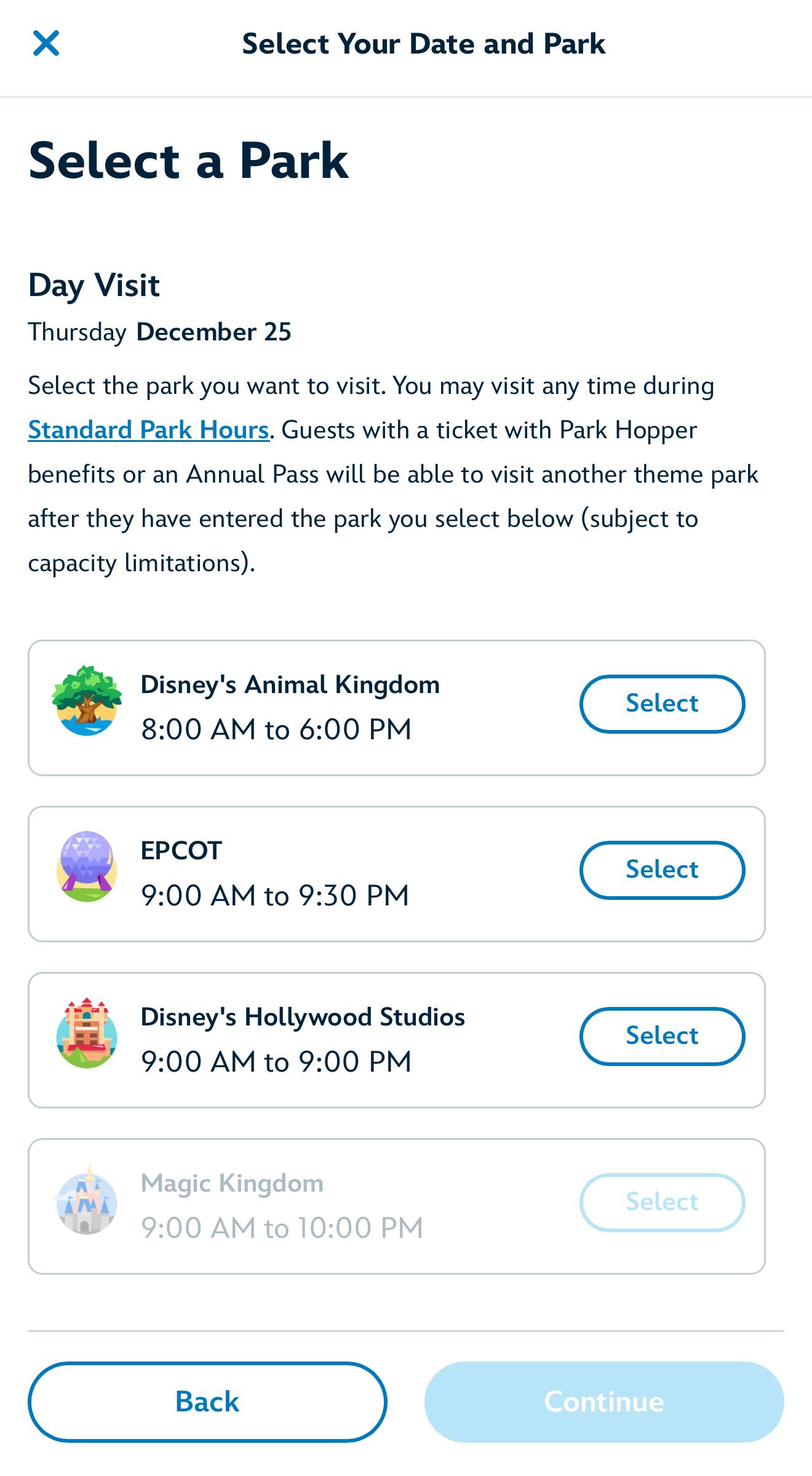Pick Disney's Hollywood Studios park

[662, 1036]
